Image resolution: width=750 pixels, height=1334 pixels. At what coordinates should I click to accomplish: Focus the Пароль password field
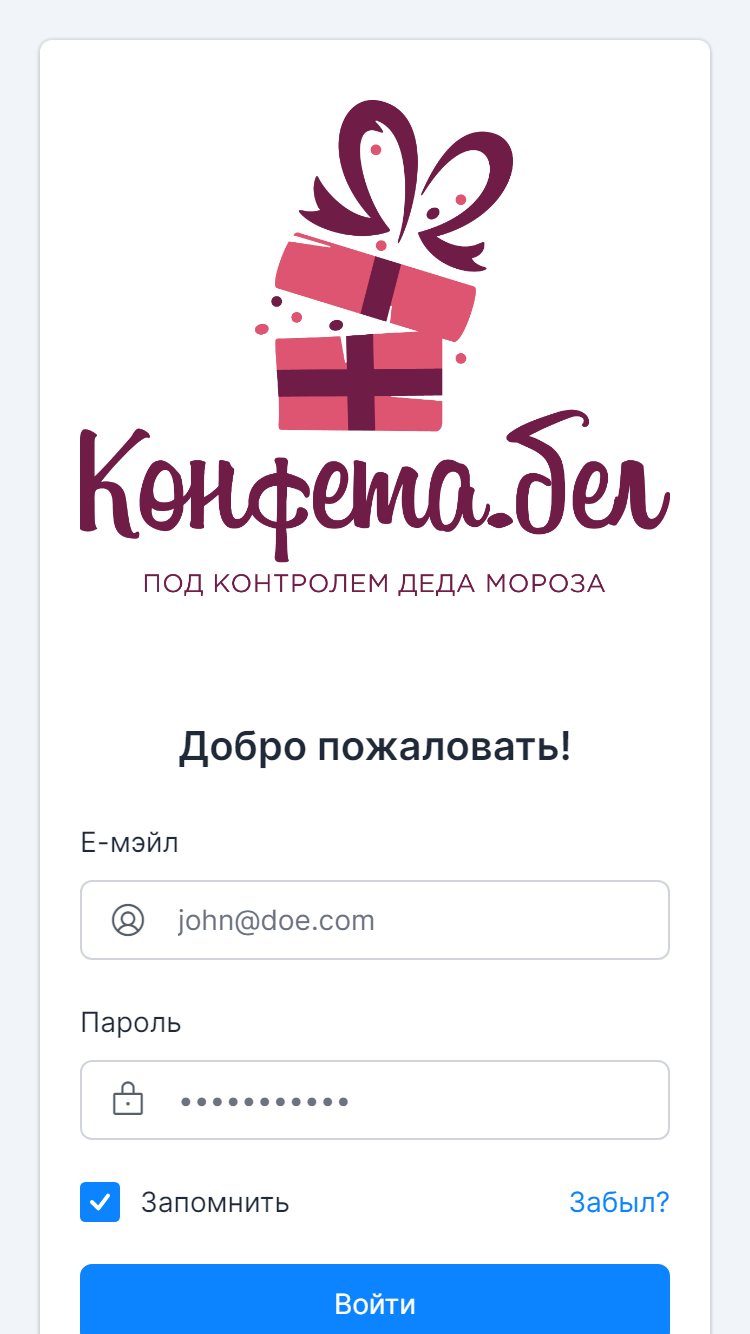pyautogui.click(x=375, y=1100)
